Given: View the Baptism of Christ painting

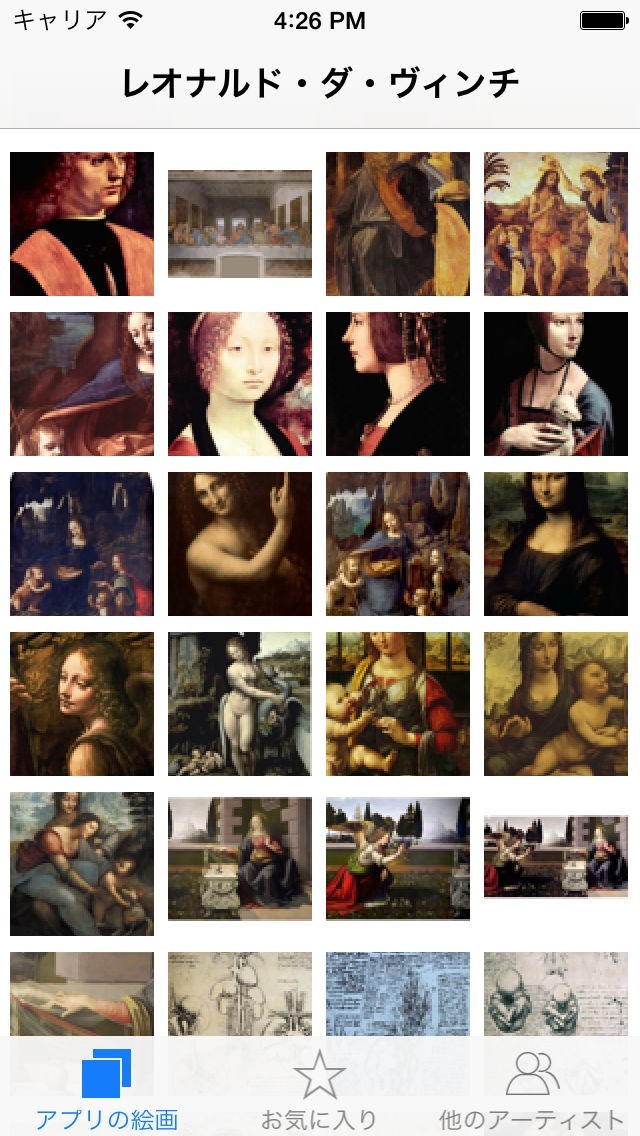Looking at the screenshot, I should [556, 224].
